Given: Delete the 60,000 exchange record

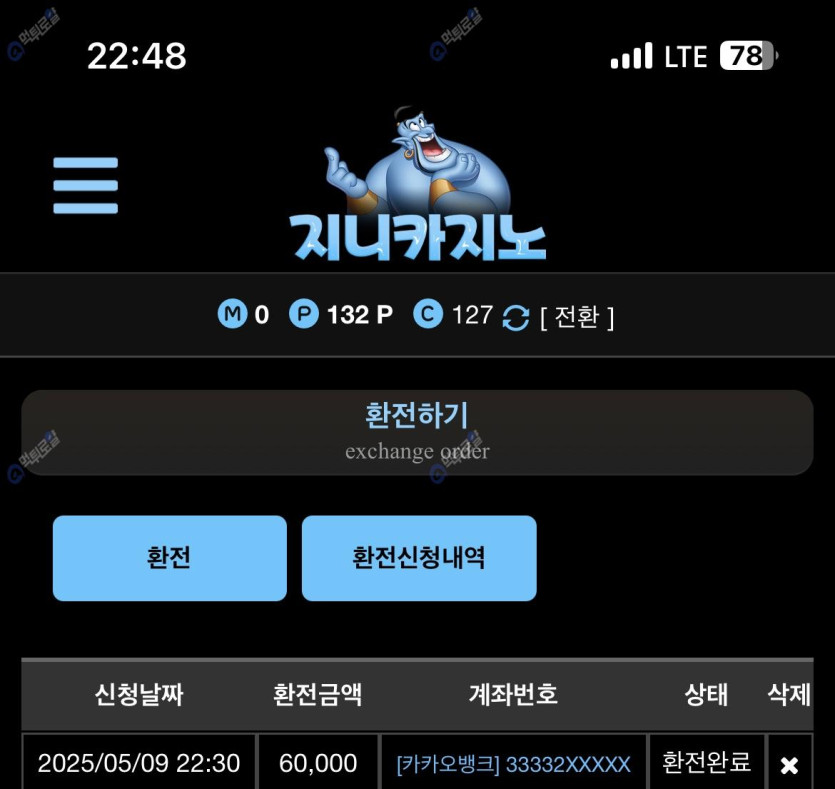Looking at the screenshot, I should pyautogui.click(x=789, y=766).
